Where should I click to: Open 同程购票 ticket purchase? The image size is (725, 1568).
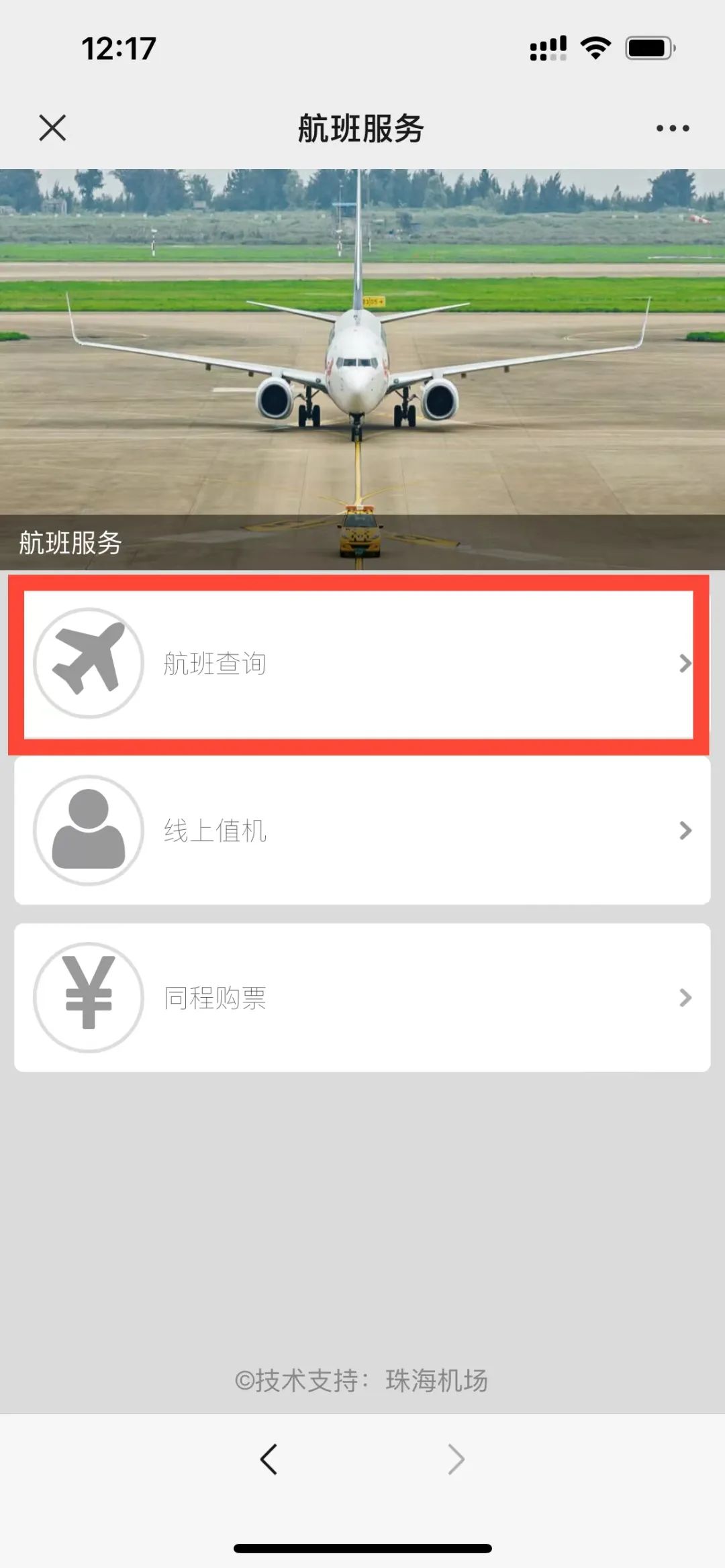click(362, 998)
